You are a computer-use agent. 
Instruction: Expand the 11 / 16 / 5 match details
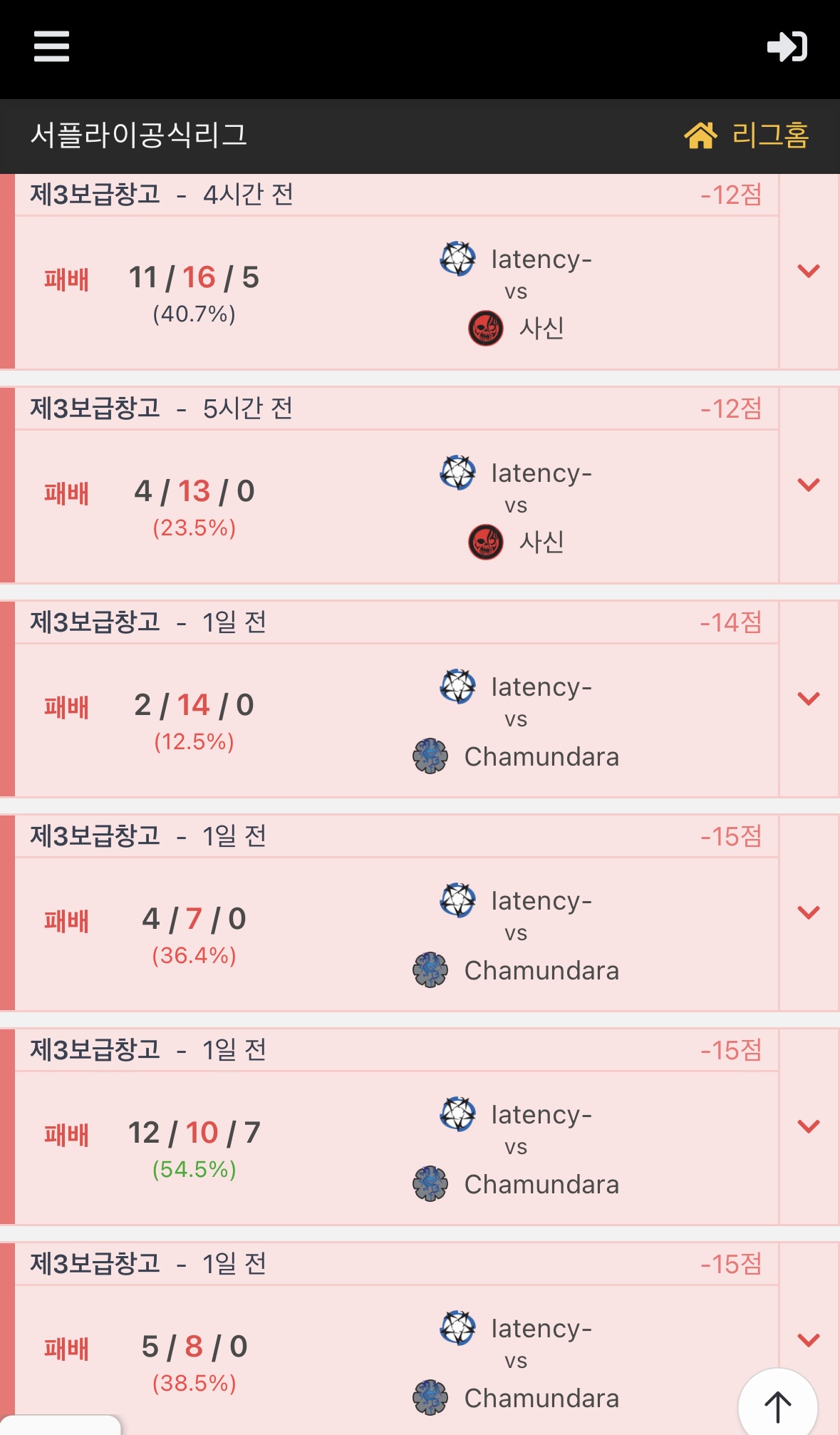coord(809,271)
